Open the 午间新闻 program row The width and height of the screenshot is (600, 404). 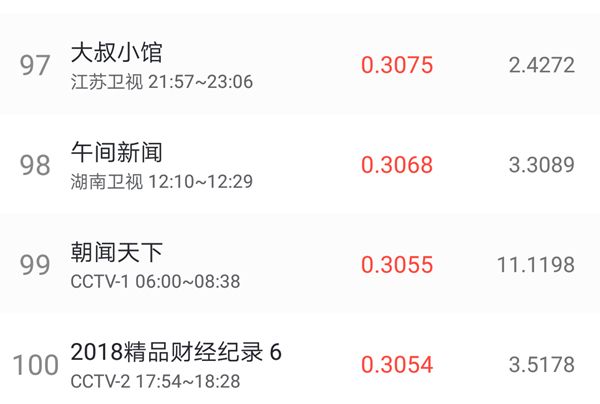pos(300,164)
